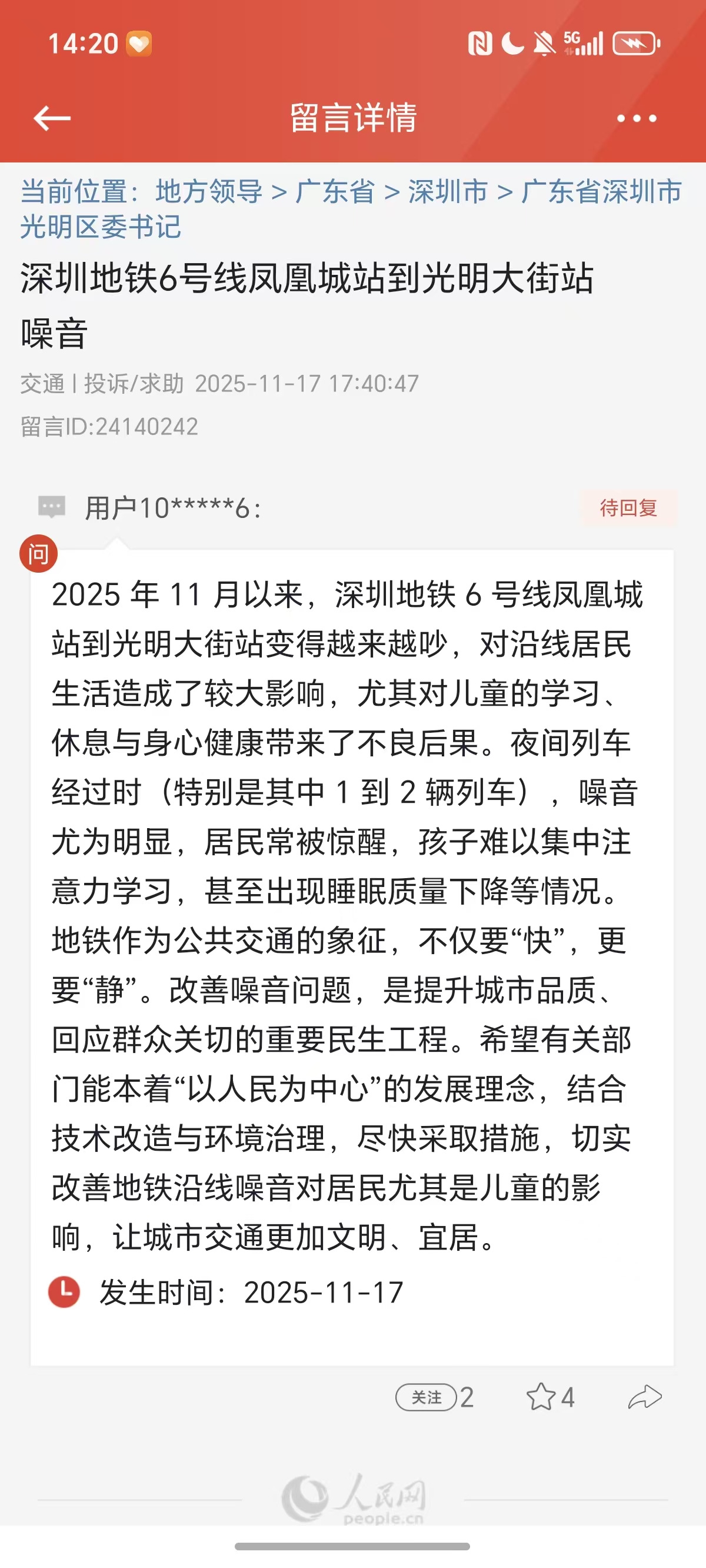Open the three-dot overflow menu
Screen dimensions: 706x1568
[637, 119]
